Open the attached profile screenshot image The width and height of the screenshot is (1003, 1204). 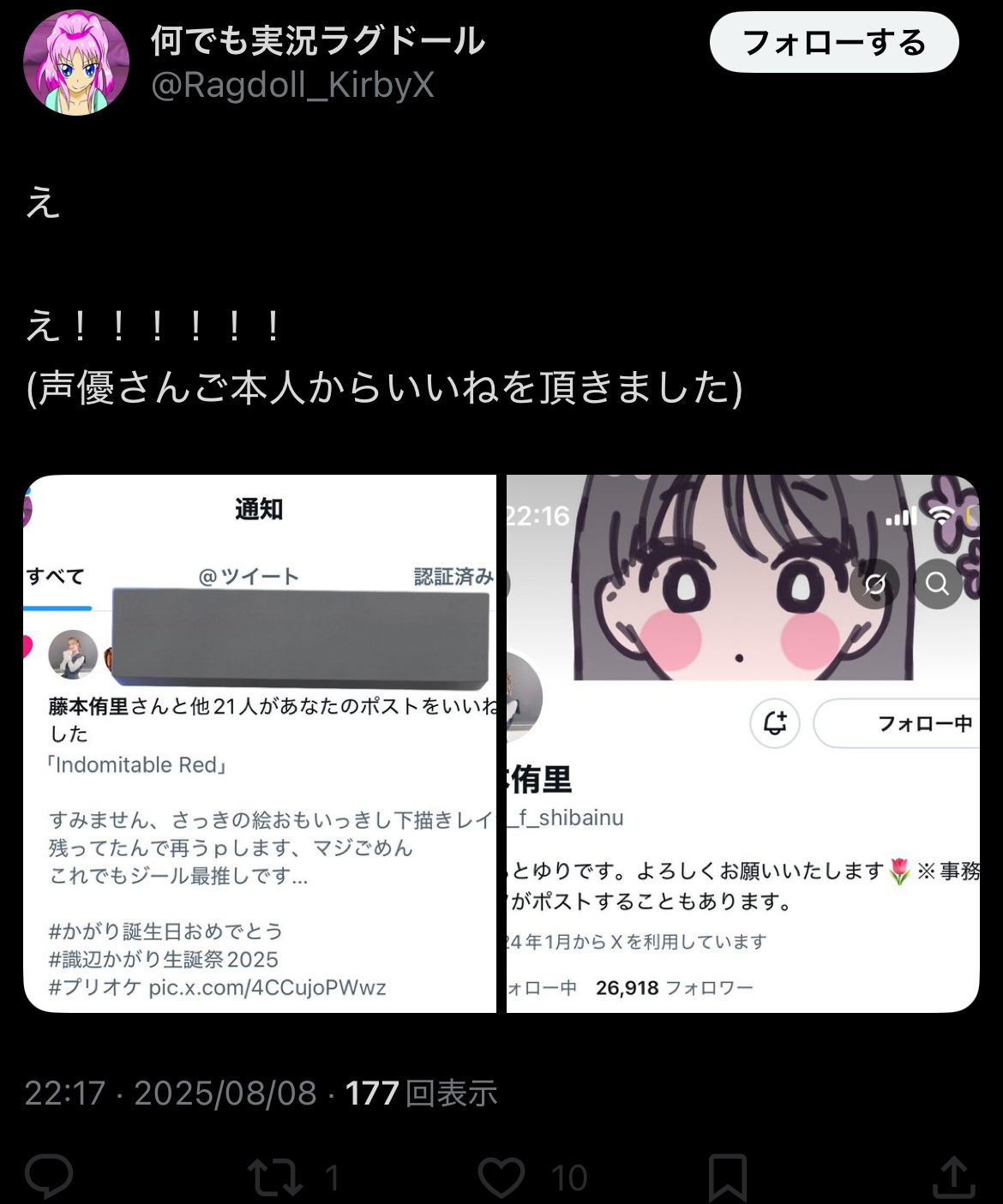point(742,743)
